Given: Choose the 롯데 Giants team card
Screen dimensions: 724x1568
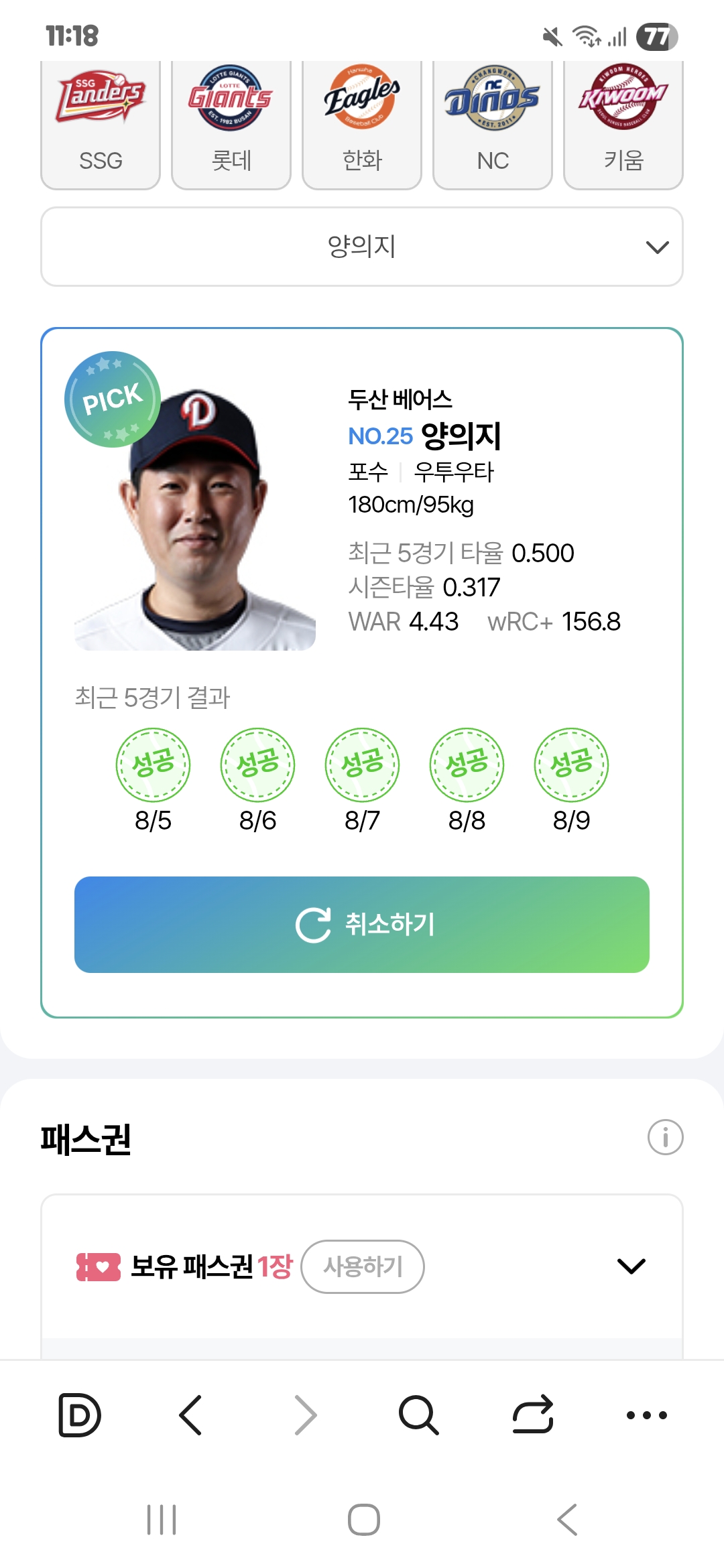Looking at the screenshot, I should pyautogui.click(x=231, y=125).
